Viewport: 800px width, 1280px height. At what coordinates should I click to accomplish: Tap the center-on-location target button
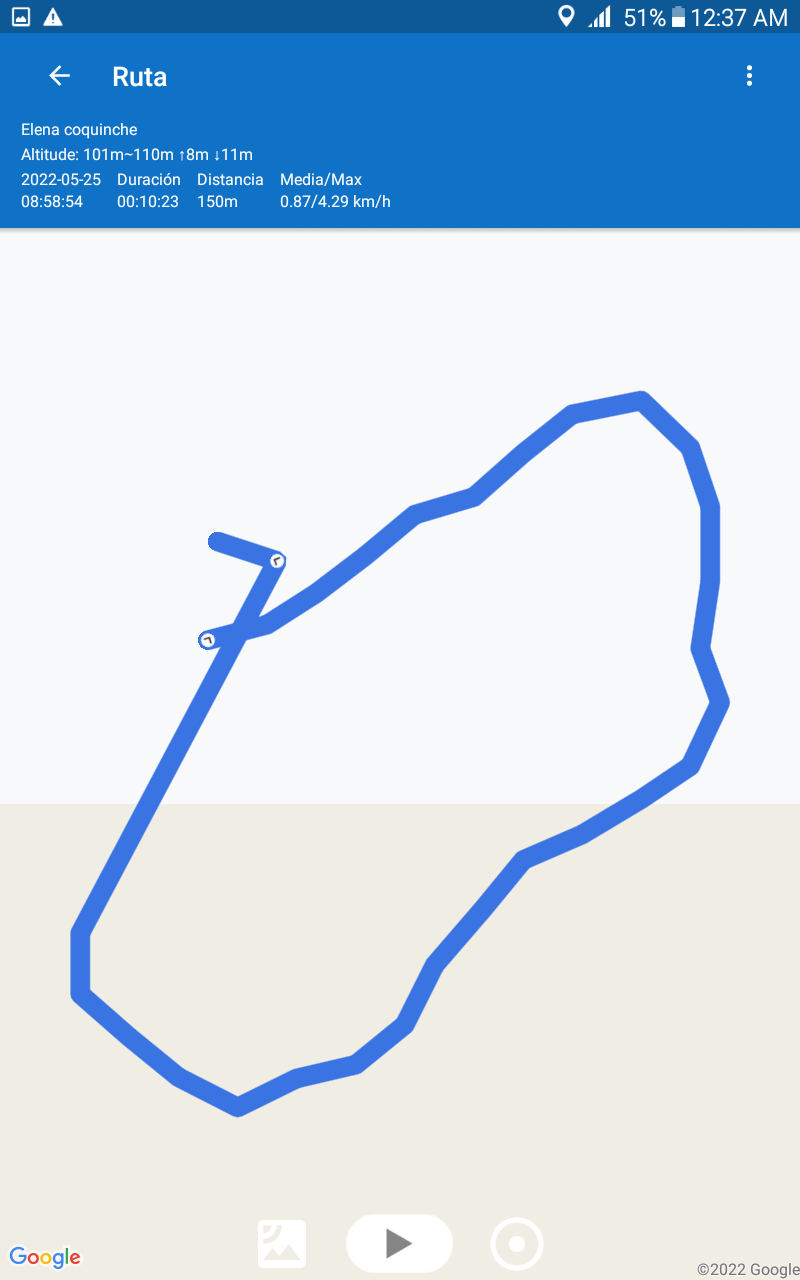[517, 1244]
